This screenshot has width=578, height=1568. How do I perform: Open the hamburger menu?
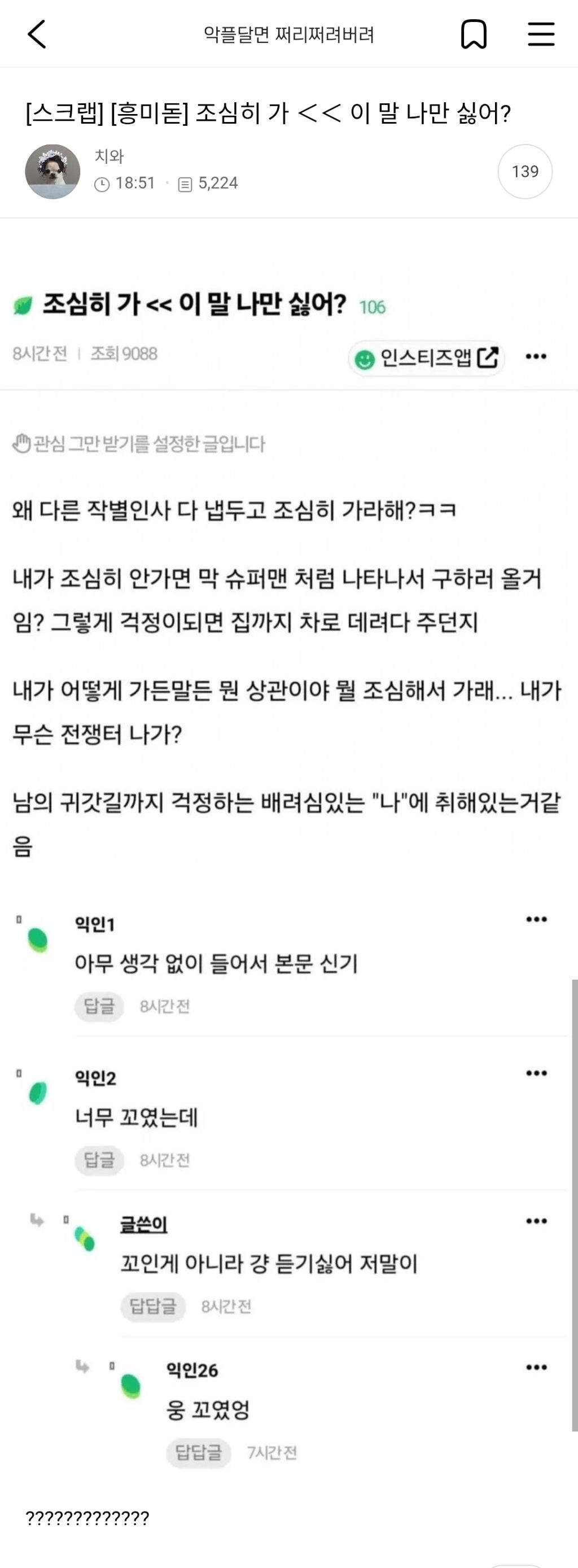tap(541, 34)
